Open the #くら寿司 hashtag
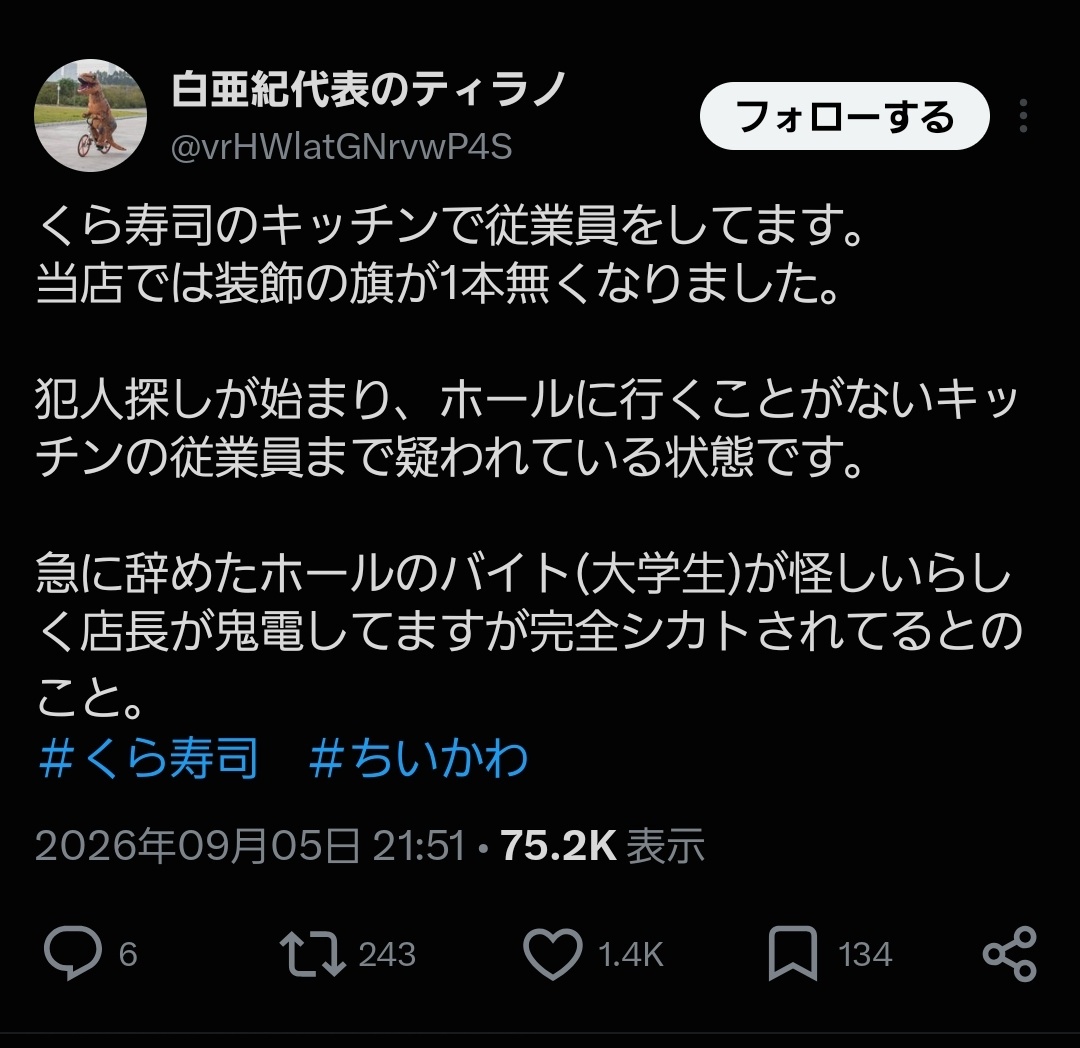This screenshot has width=1080, height=1048. coord(149,758)
